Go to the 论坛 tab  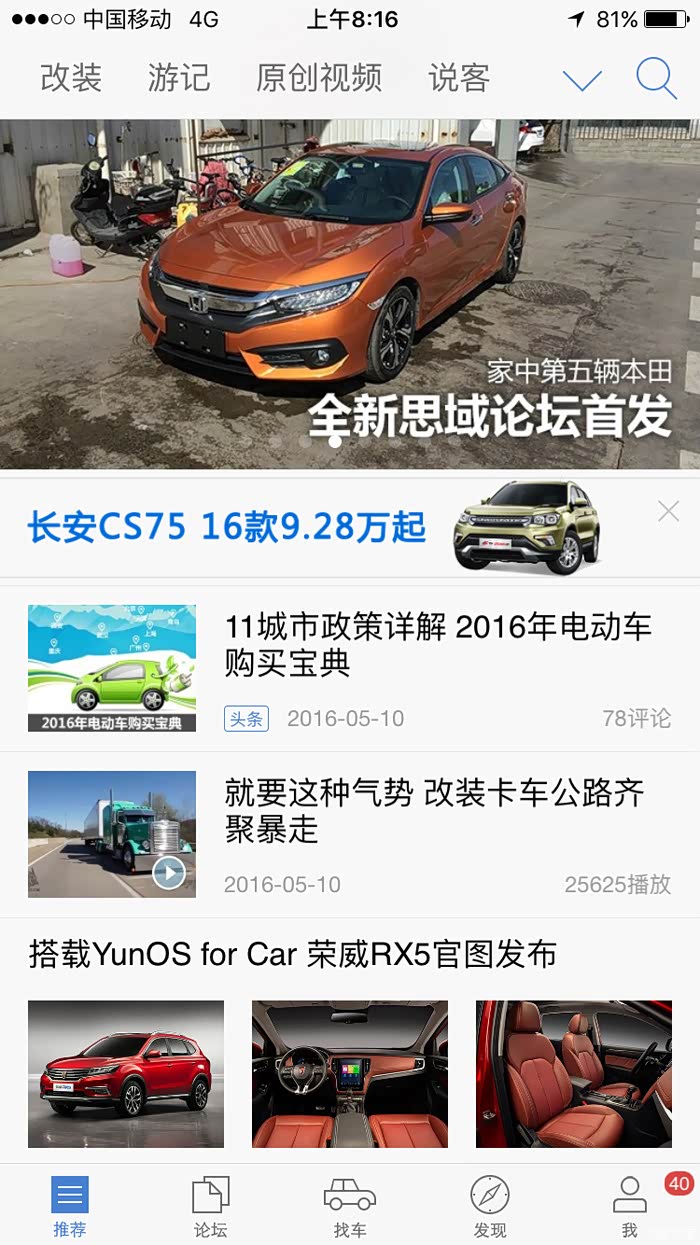pyautogui.click(x=210, y=1207)
